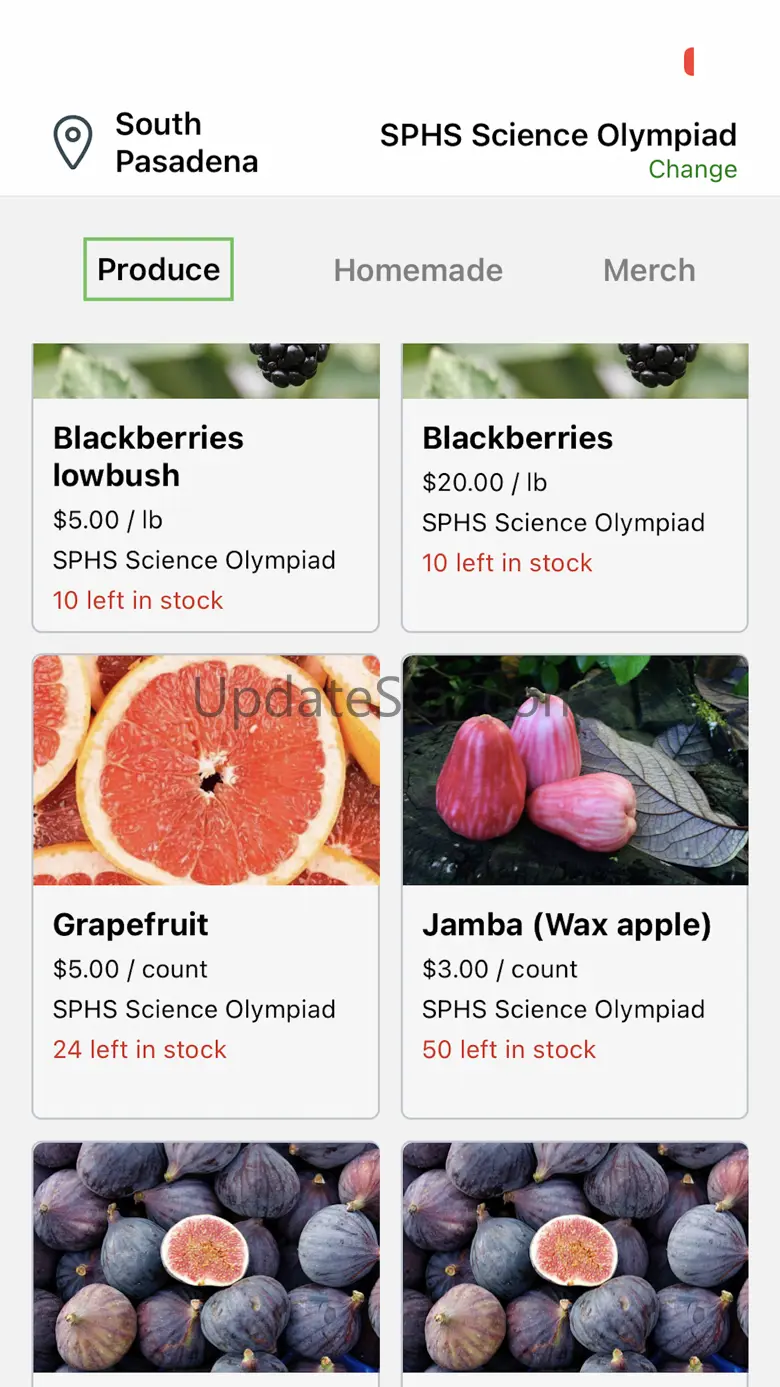Switch to the Merch tab
780x1387 pixels.
click(x=649, y=270)
